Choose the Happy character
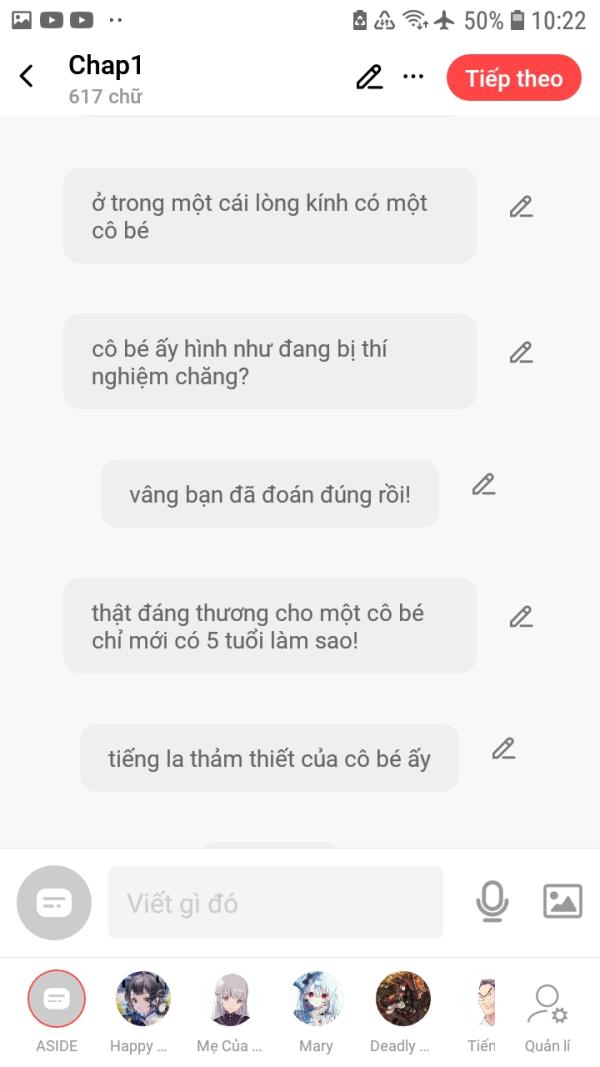This screenshot has height=1067, width=600. [143, 999]
